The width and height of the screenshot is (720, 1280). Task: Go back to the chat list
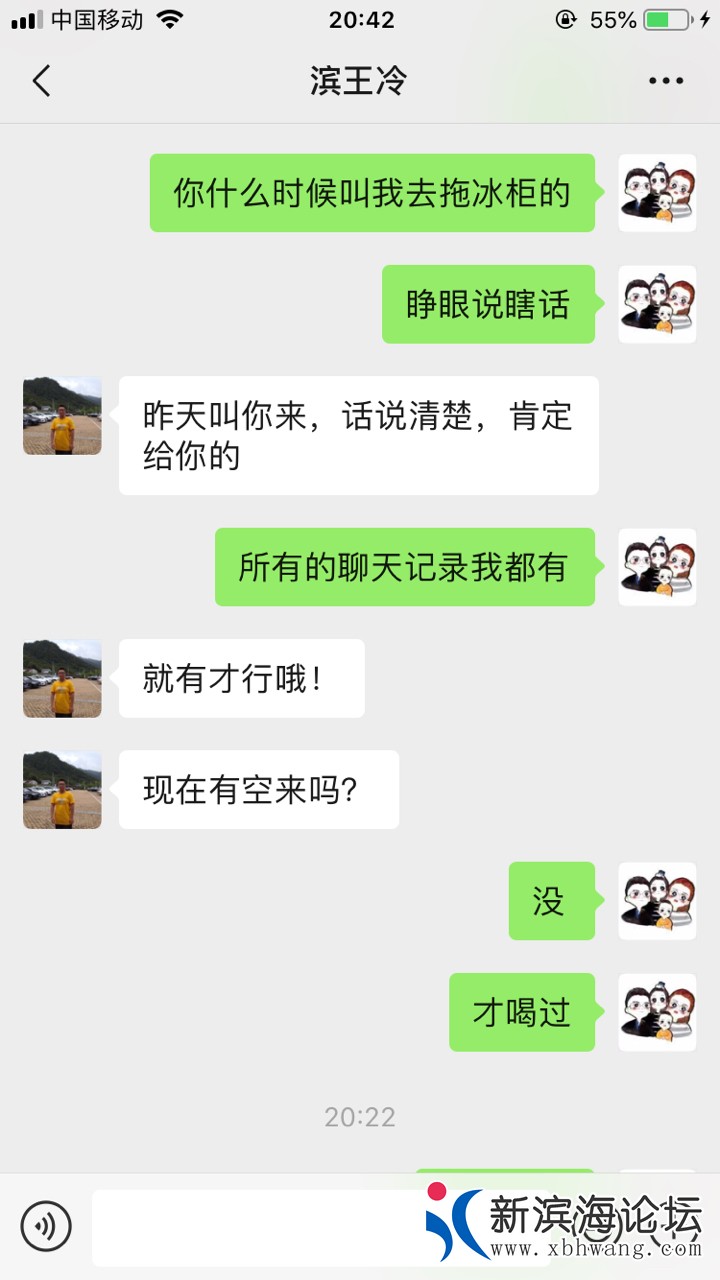(41, 81)
